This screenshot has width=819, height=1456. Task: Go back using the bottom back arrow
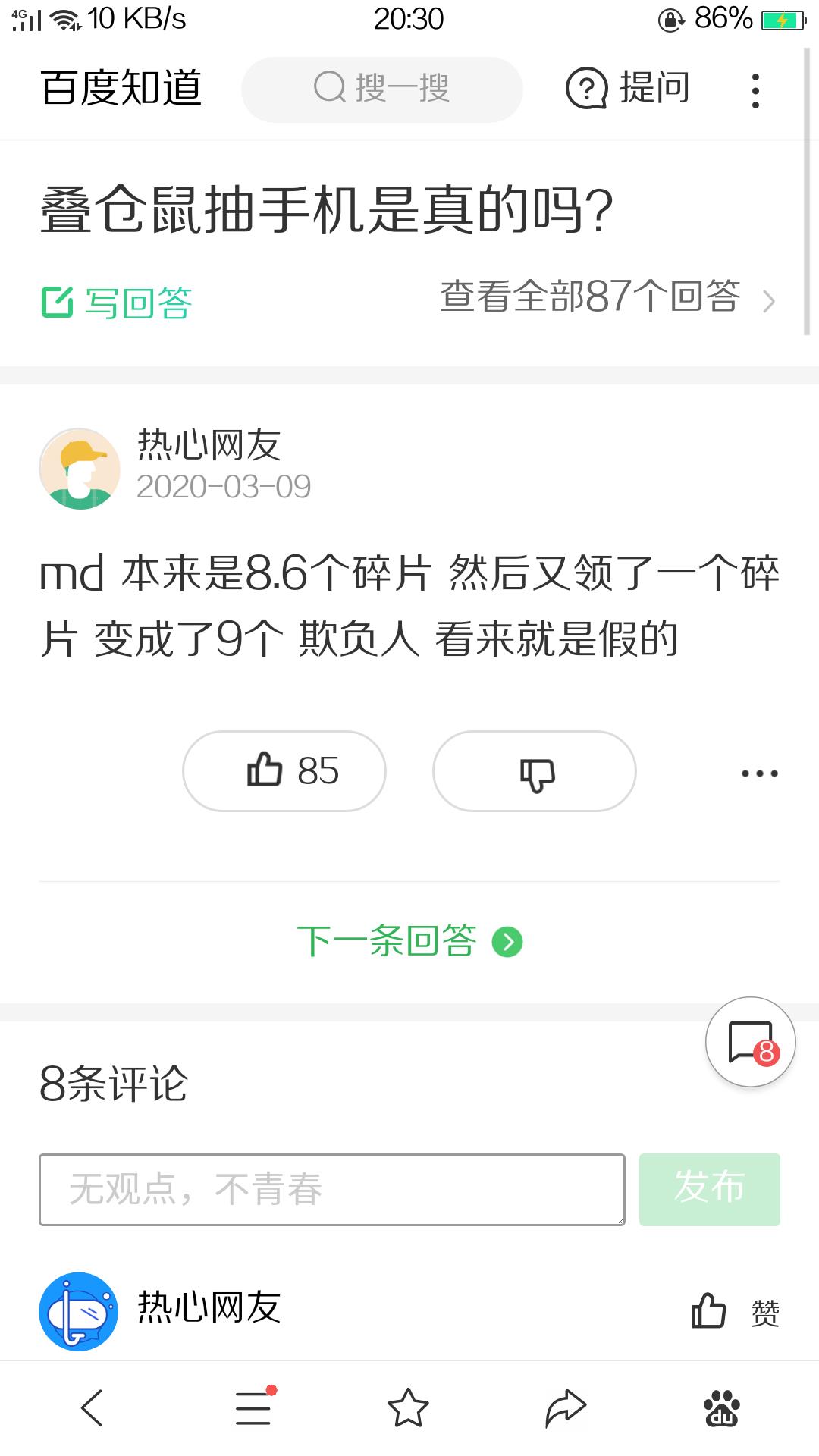coord(93,1408)
